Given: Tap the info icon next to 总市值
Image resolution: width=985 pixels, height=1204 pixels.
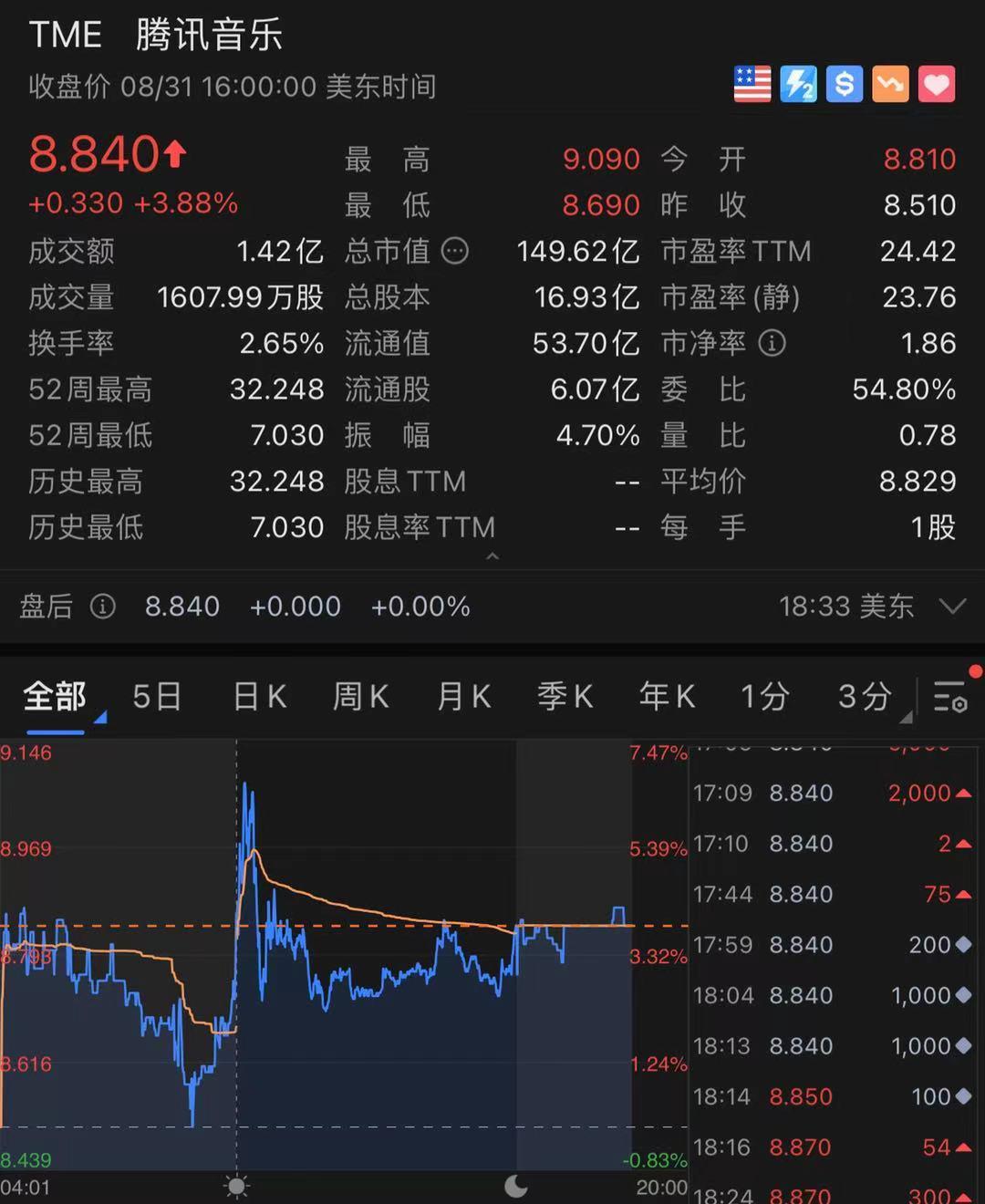Looking at the screenshot, I should point(455,252).
